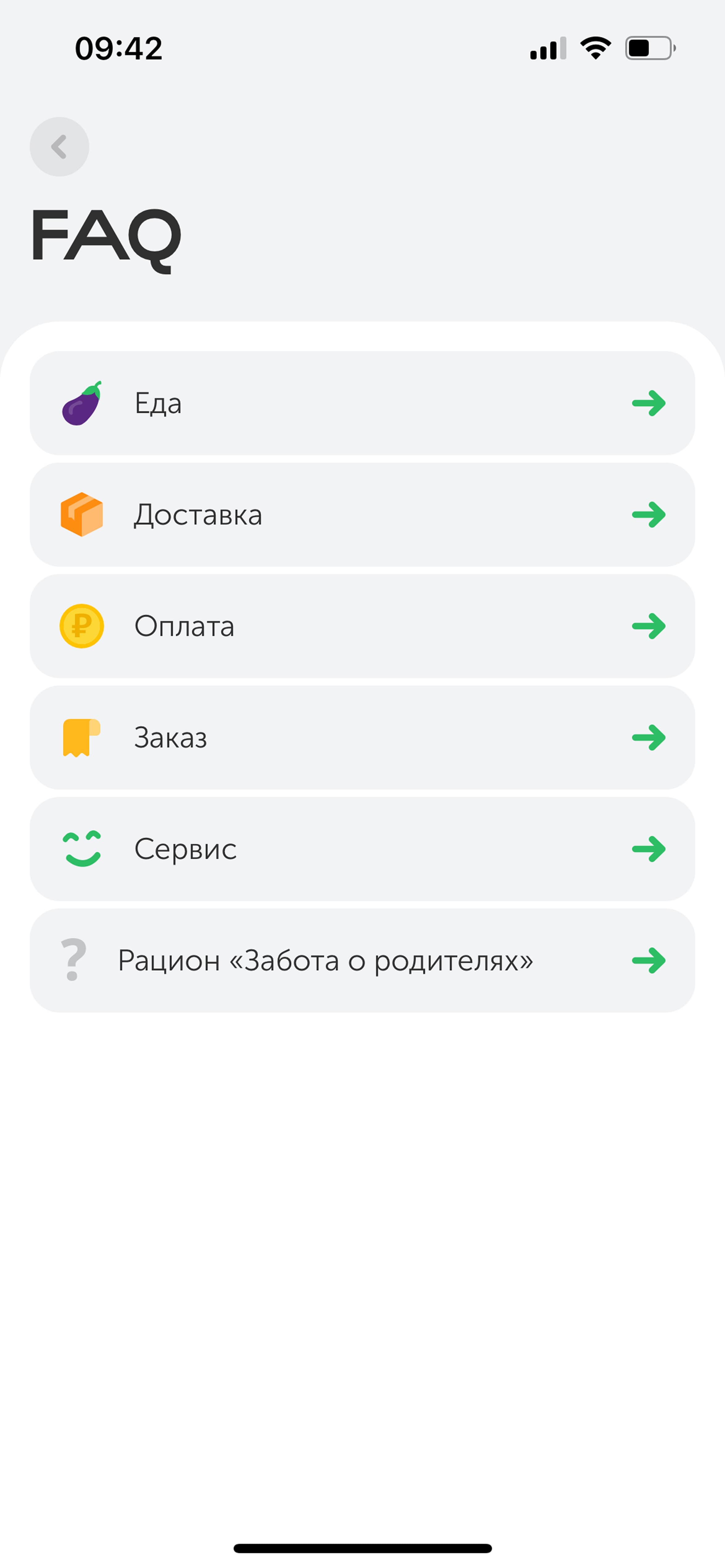Screen dimensions: 725x1568
Task: Open the Сервис questions
Action: [x=362, y=848]
